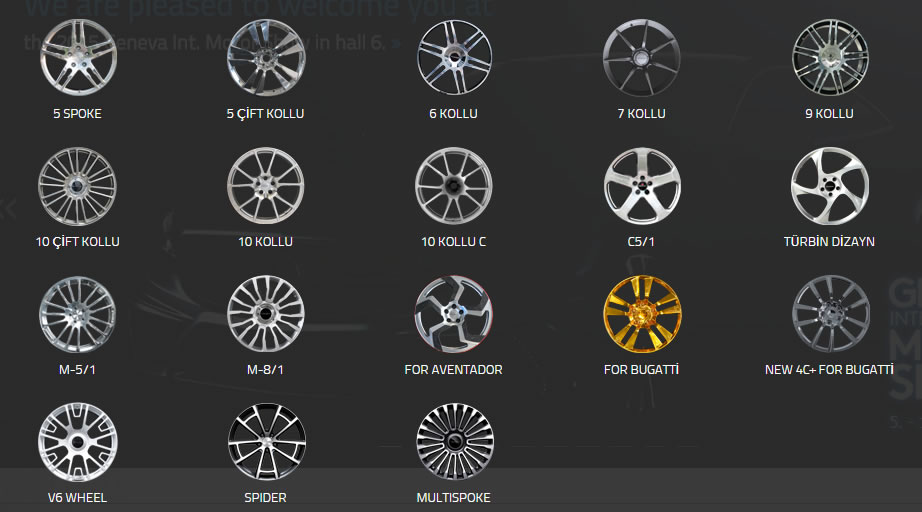View the FOR AVENTADOR wheel
The height and width of the screenshot is (512, 922).
[x=454, y=315]
